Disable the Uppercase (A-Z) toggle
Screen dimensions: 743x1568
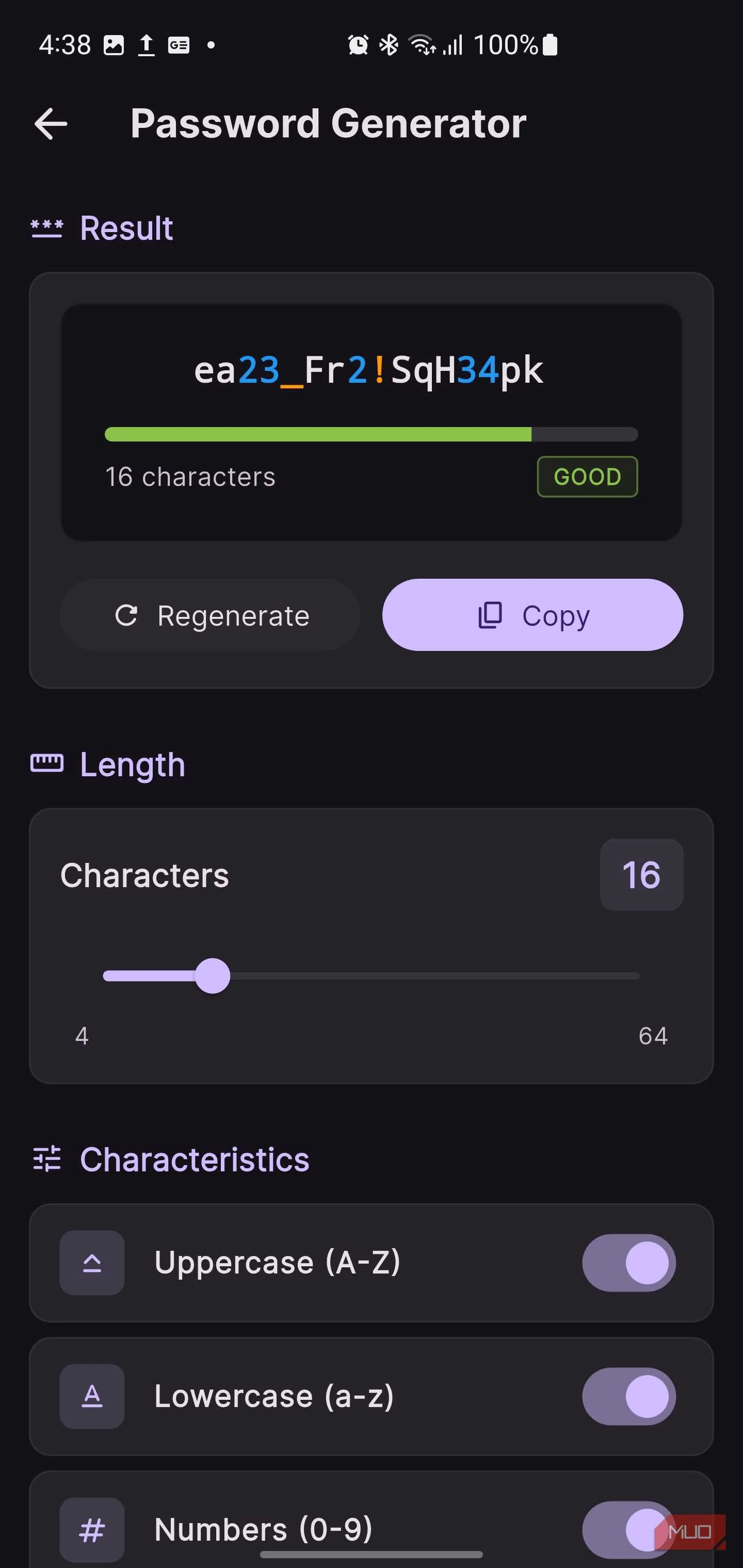coord(629,1262)
